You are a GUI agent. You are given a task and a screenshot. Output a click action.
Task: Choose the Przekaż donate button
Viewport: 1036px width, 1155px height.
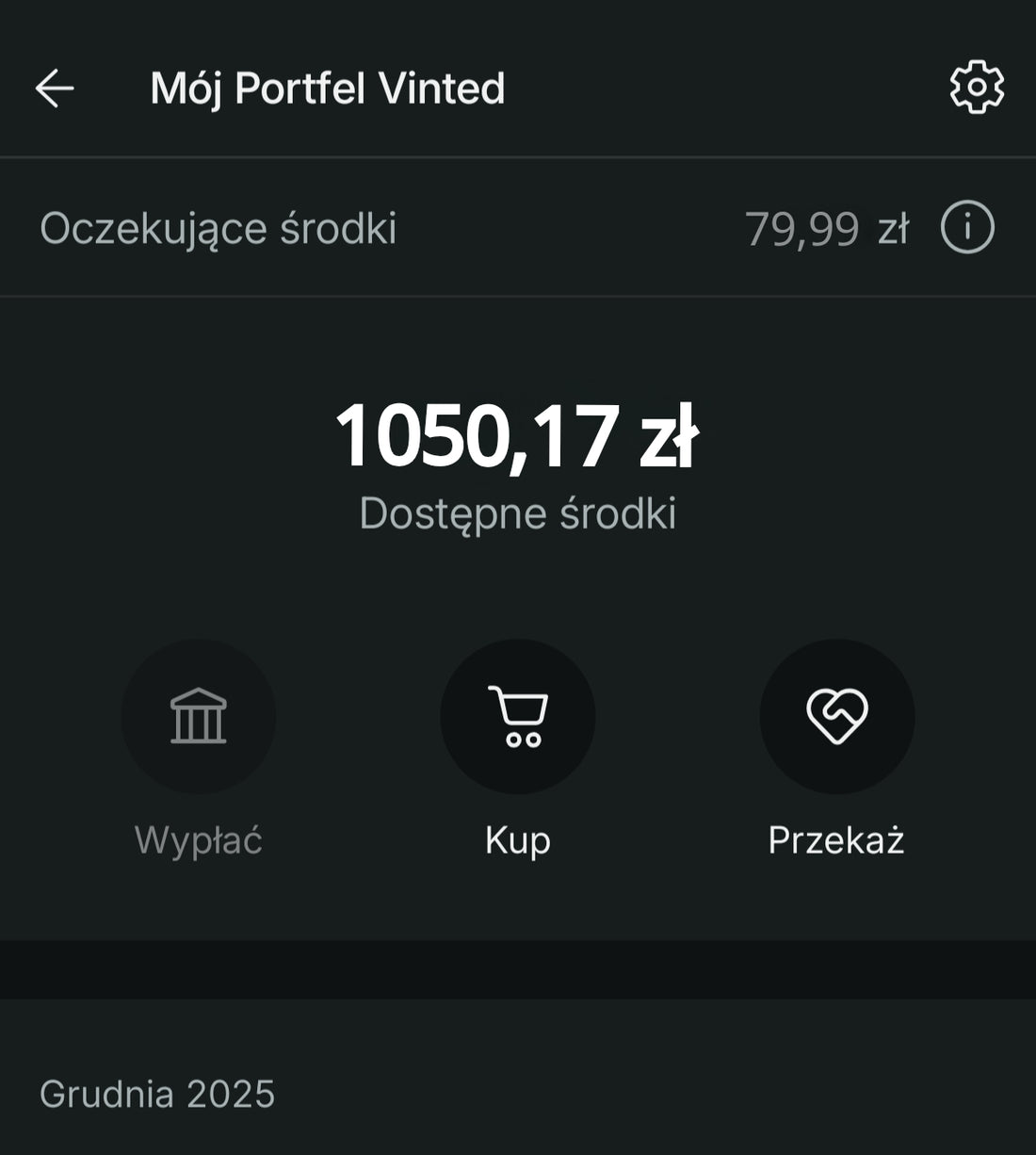coord(836,717)
